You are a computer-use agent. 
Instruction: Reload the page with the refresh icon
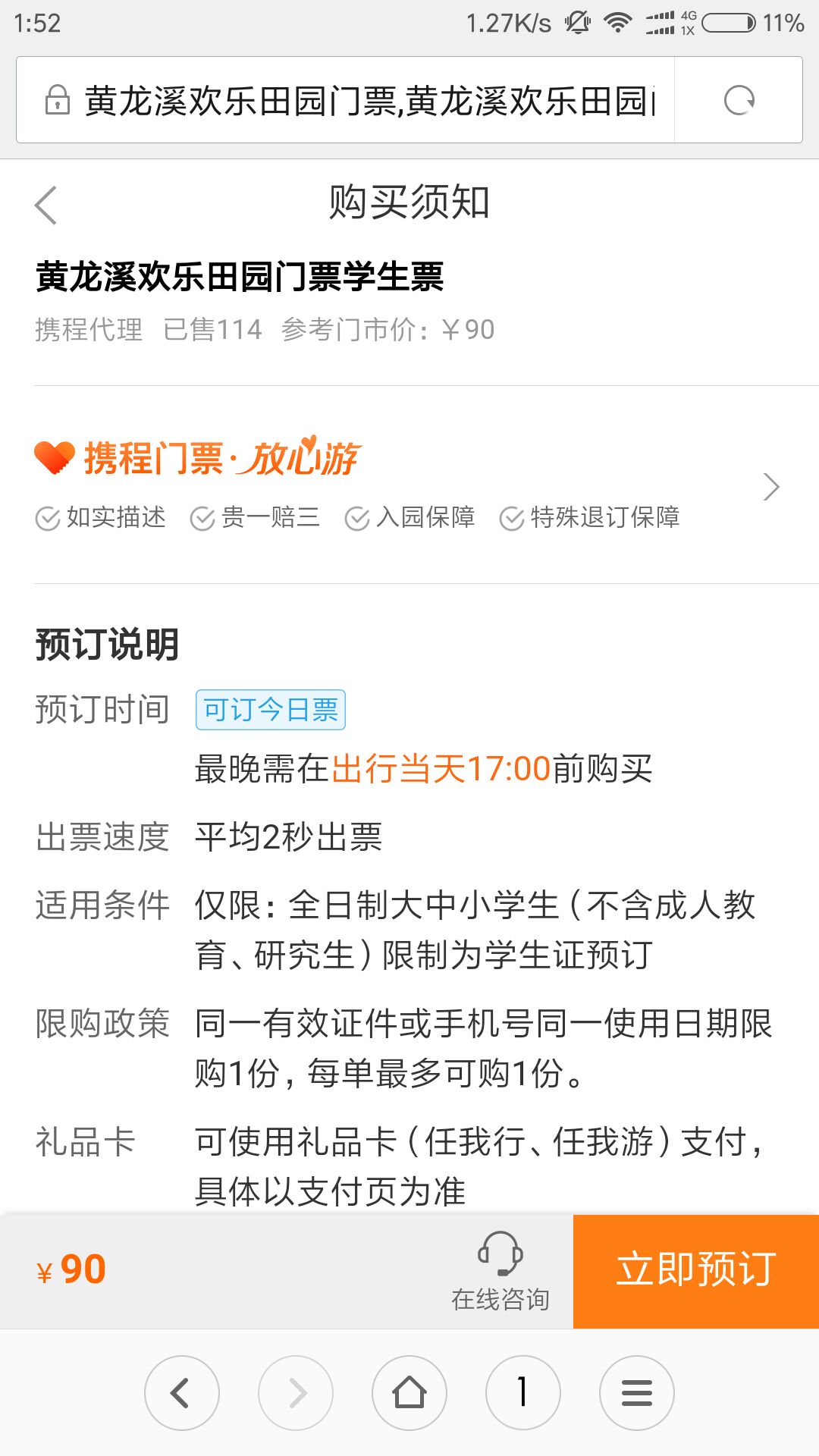[739, 100]
